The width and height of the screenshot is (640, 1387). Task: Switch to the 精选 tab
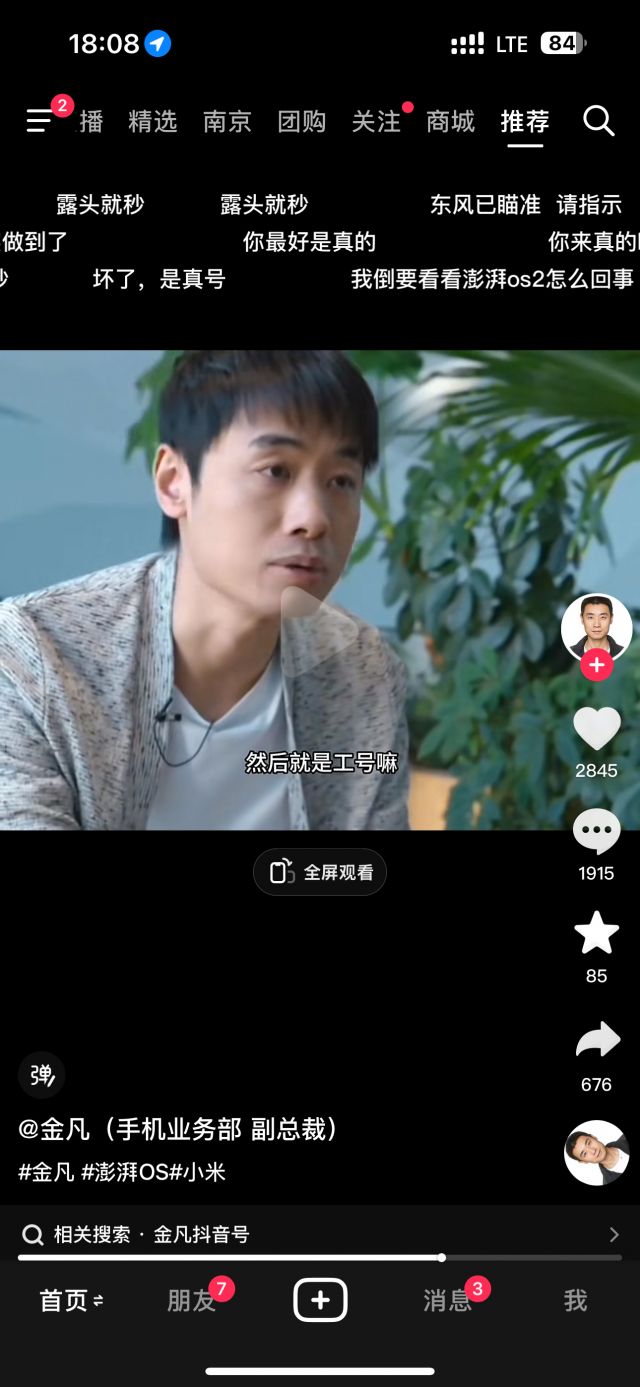coord(153,122)
